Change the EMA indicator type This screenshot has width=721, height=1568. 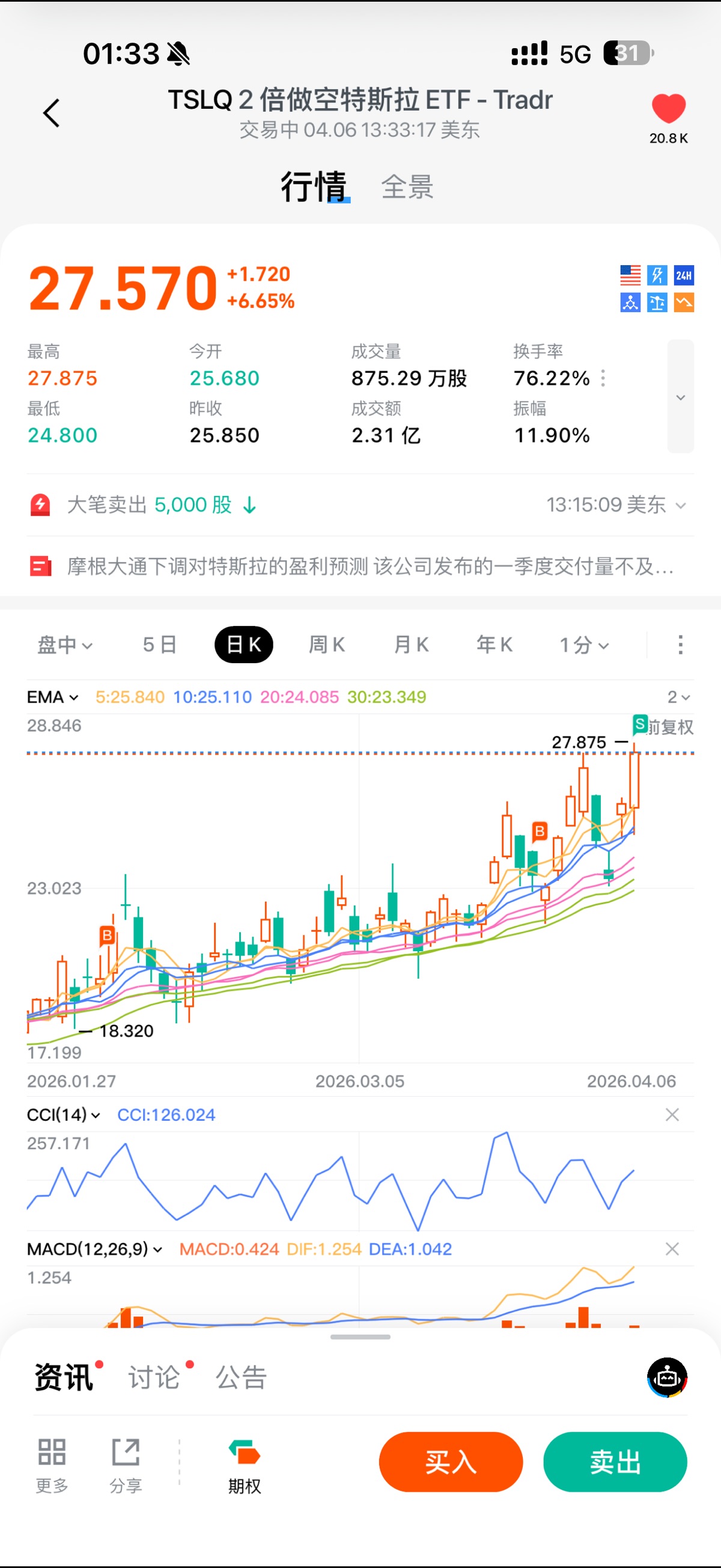53,697
